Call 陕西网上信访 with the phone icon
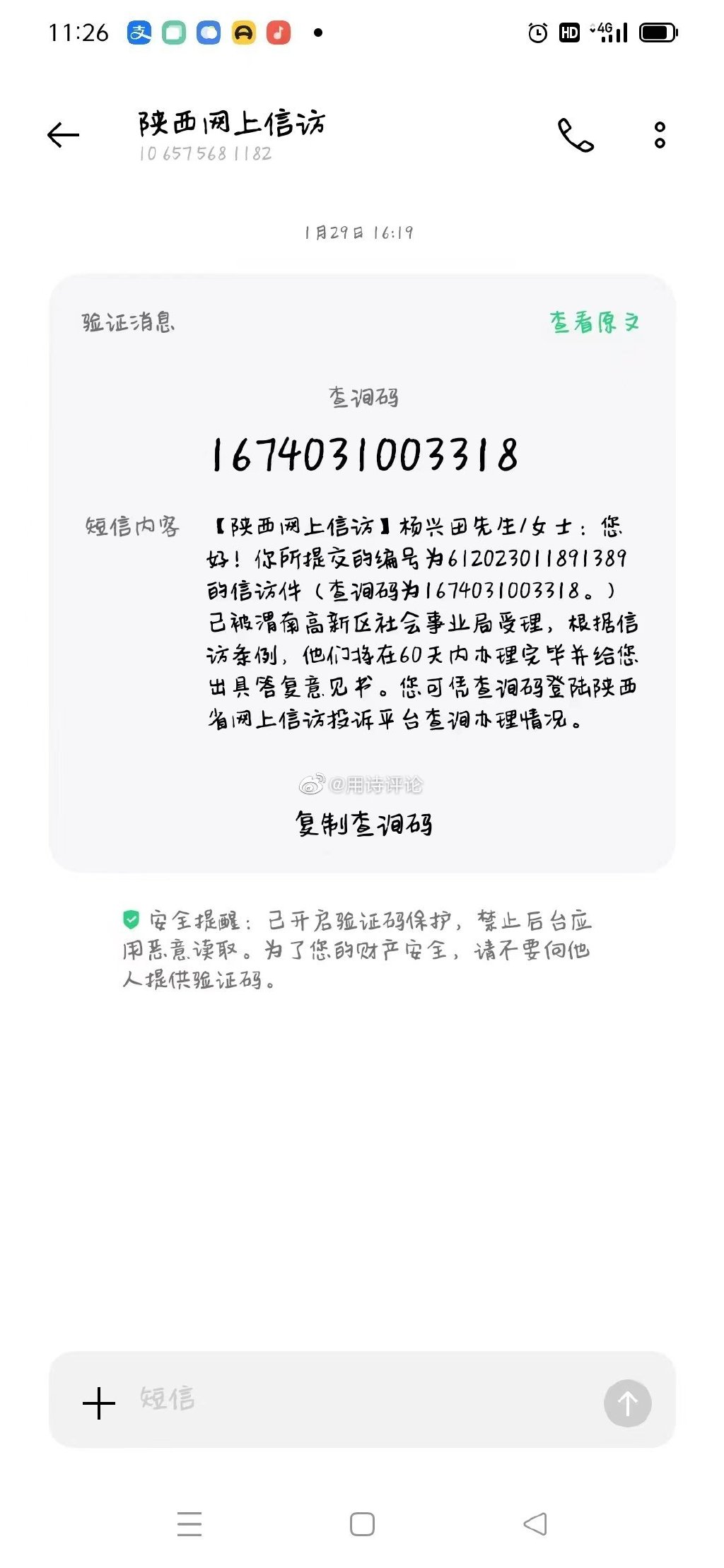This screenshot has width=724, height=1568. (x=576, y=135)
